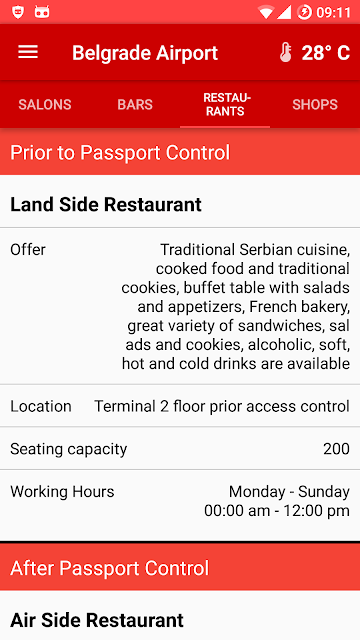Switch to the Bars tab

pos(135,104)
